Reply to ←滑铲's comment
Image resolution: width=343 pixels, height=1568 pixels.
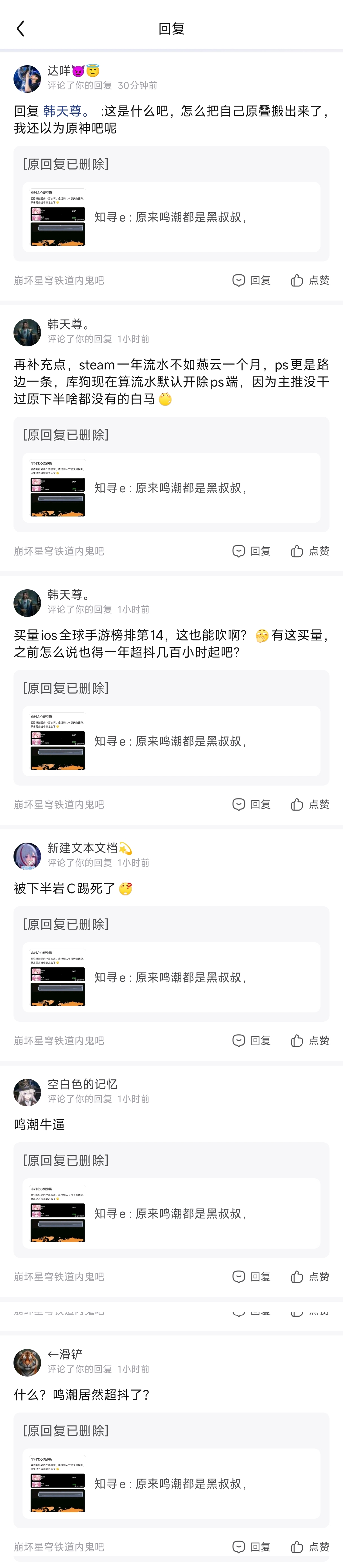coord(252,1547)
